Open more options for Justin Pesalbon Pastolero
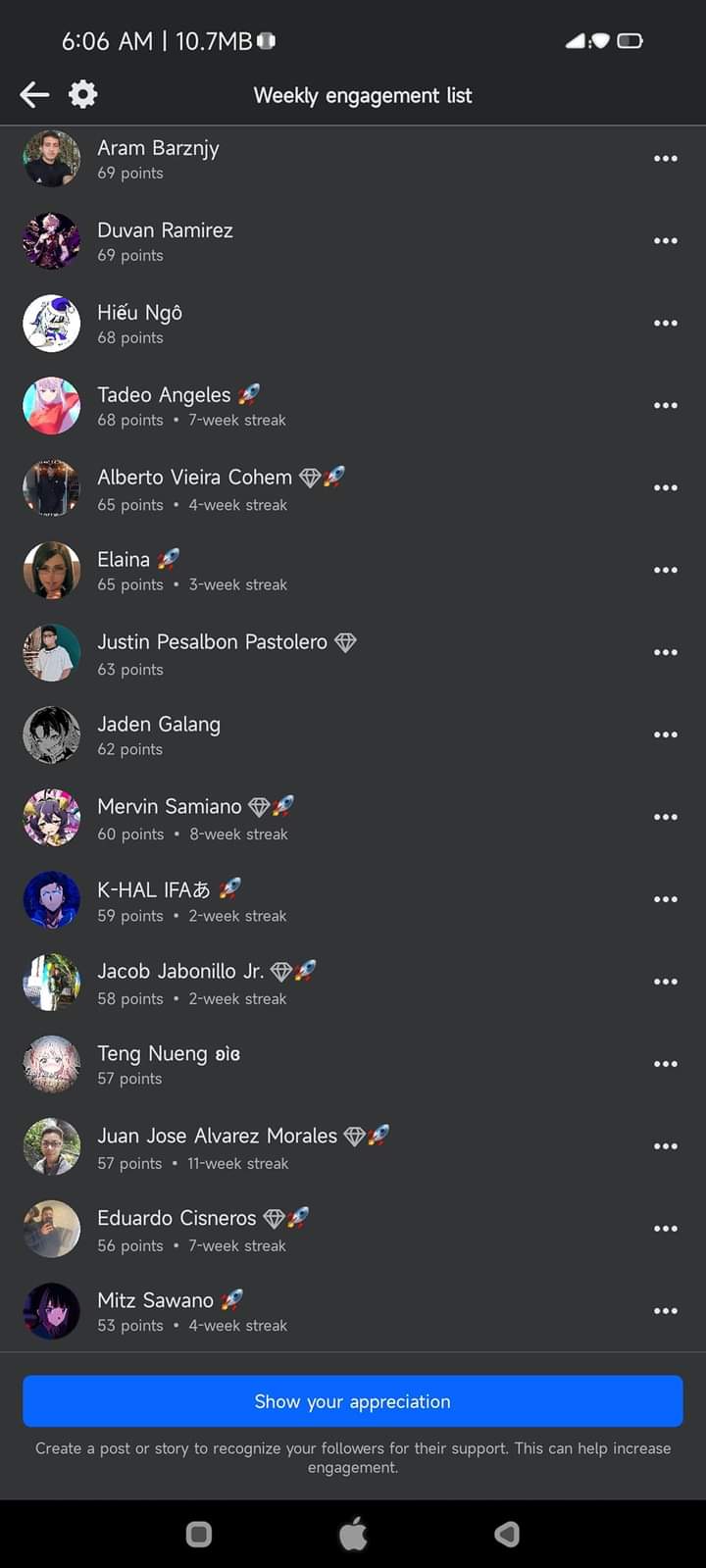Viewport: 706px width, 1568px height. (x=666, y=652)
